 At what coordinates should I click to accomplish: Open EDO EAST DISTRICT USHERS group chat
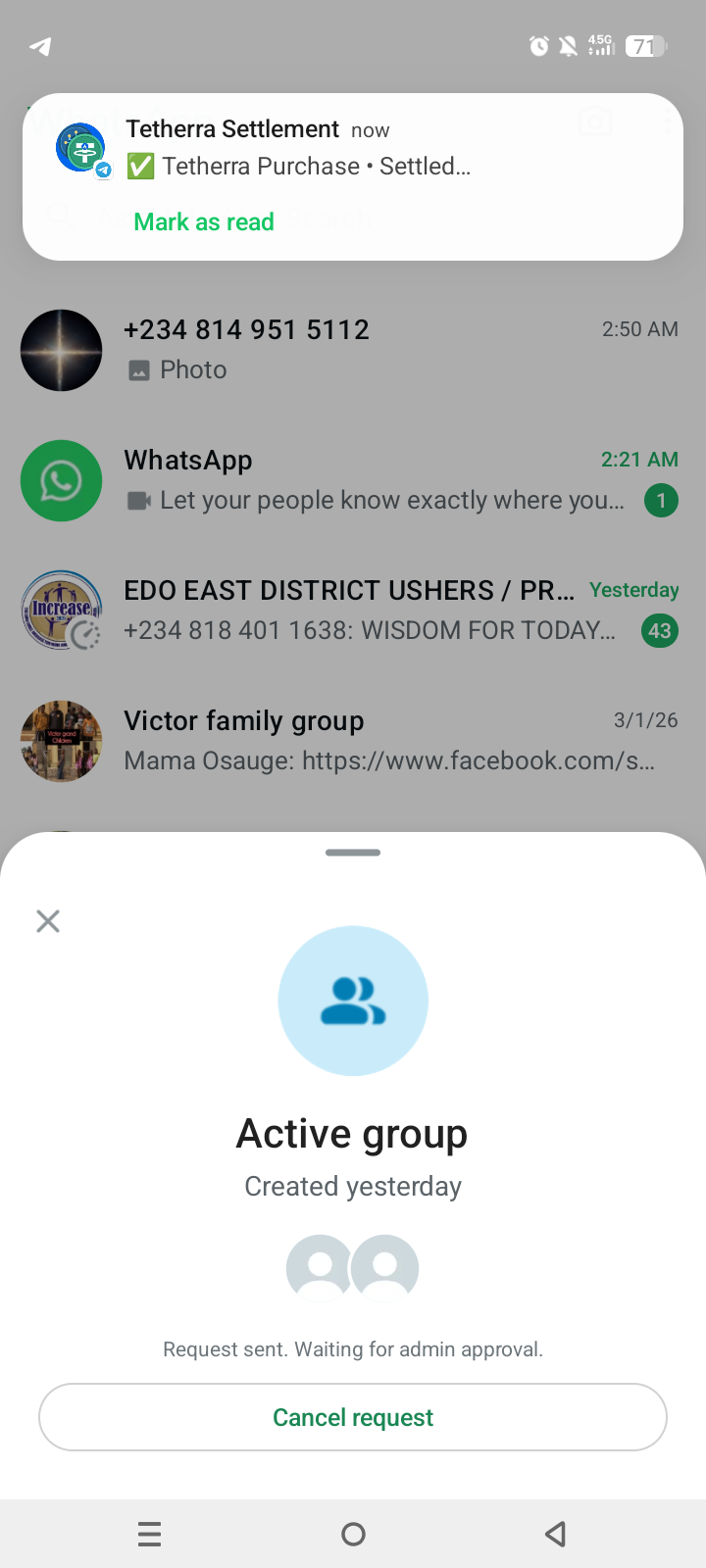(353, 611)
